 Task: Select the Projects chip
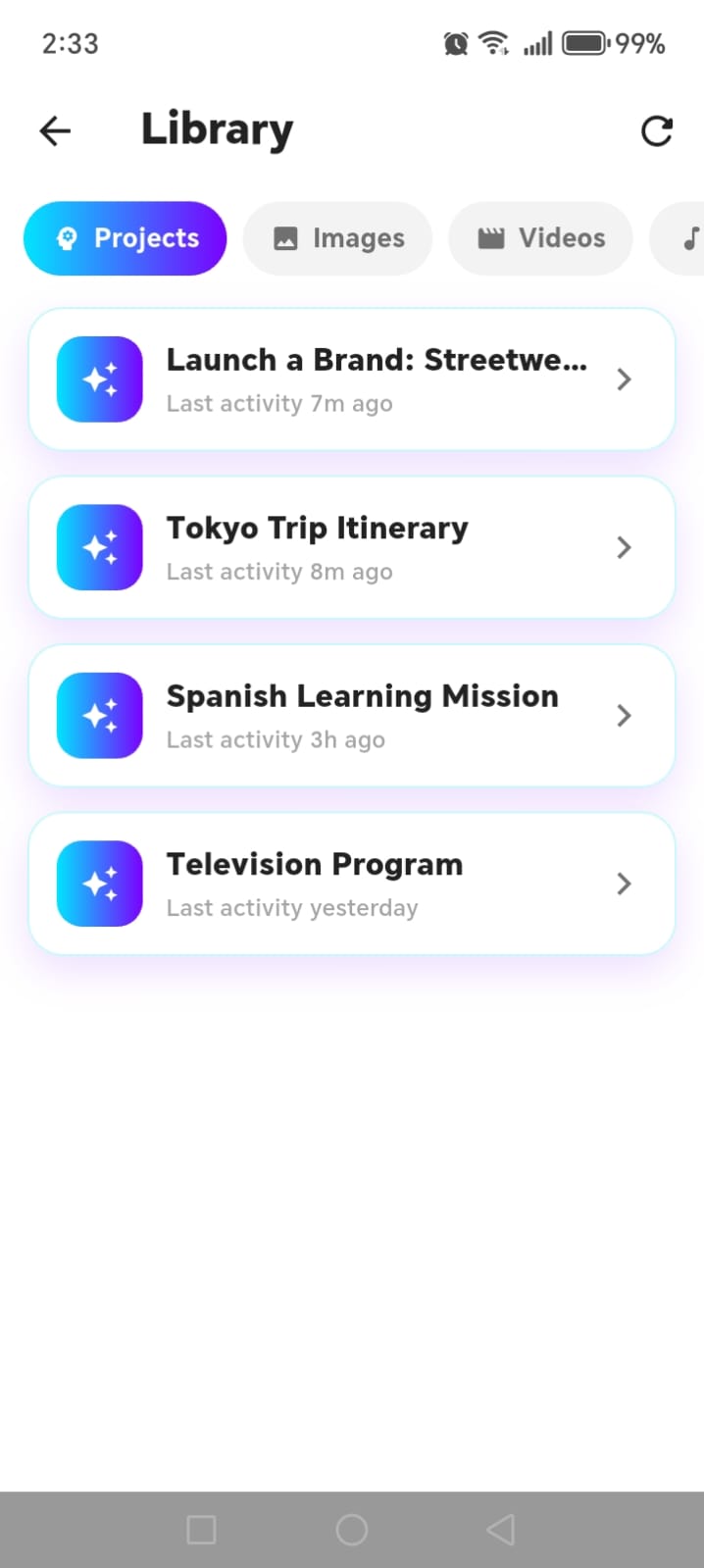[x=125, y=238]
